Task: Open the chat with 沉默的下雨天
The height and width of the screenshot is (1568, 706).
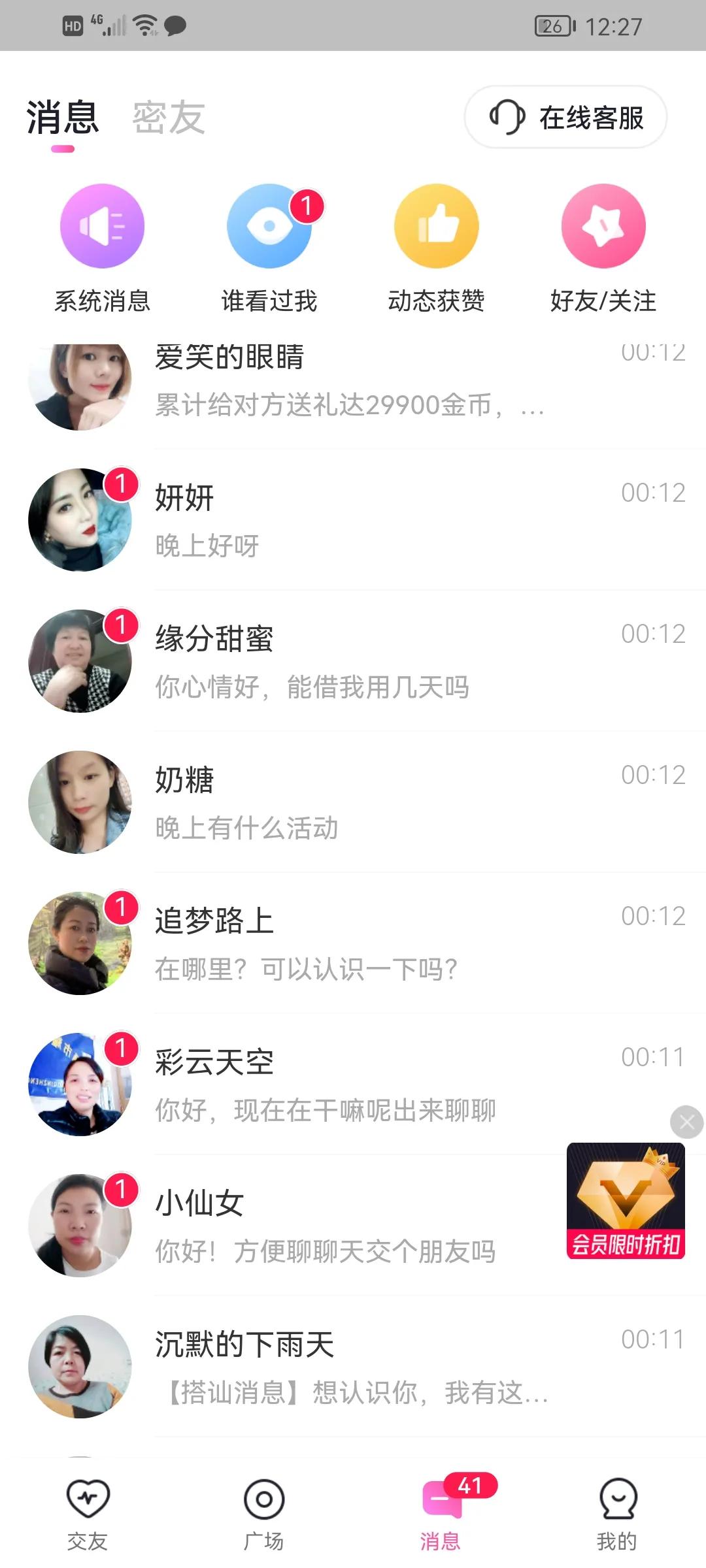Action: tap(353, 1367)
